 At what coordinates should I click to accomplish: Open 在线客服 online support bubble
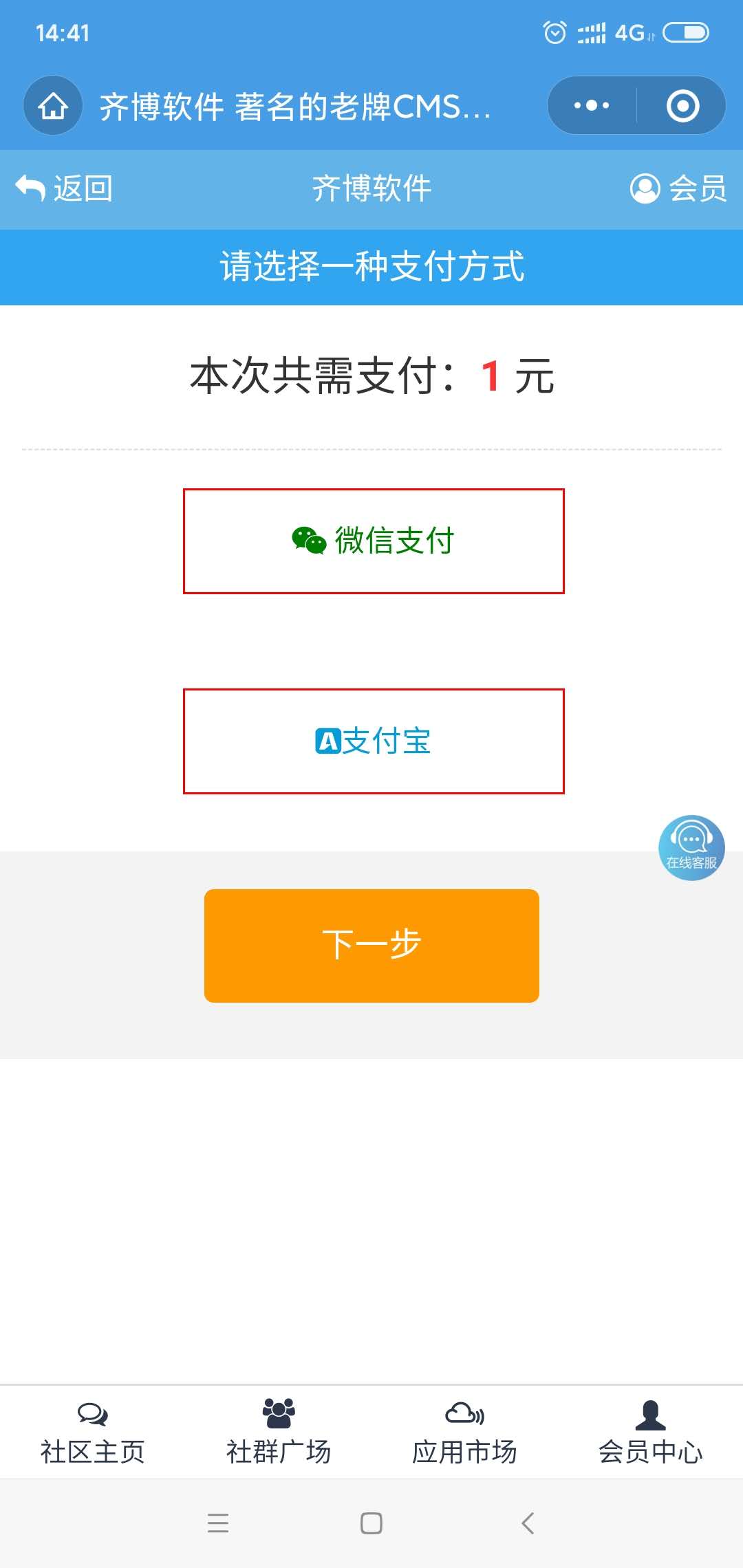[x=691, y=847]
